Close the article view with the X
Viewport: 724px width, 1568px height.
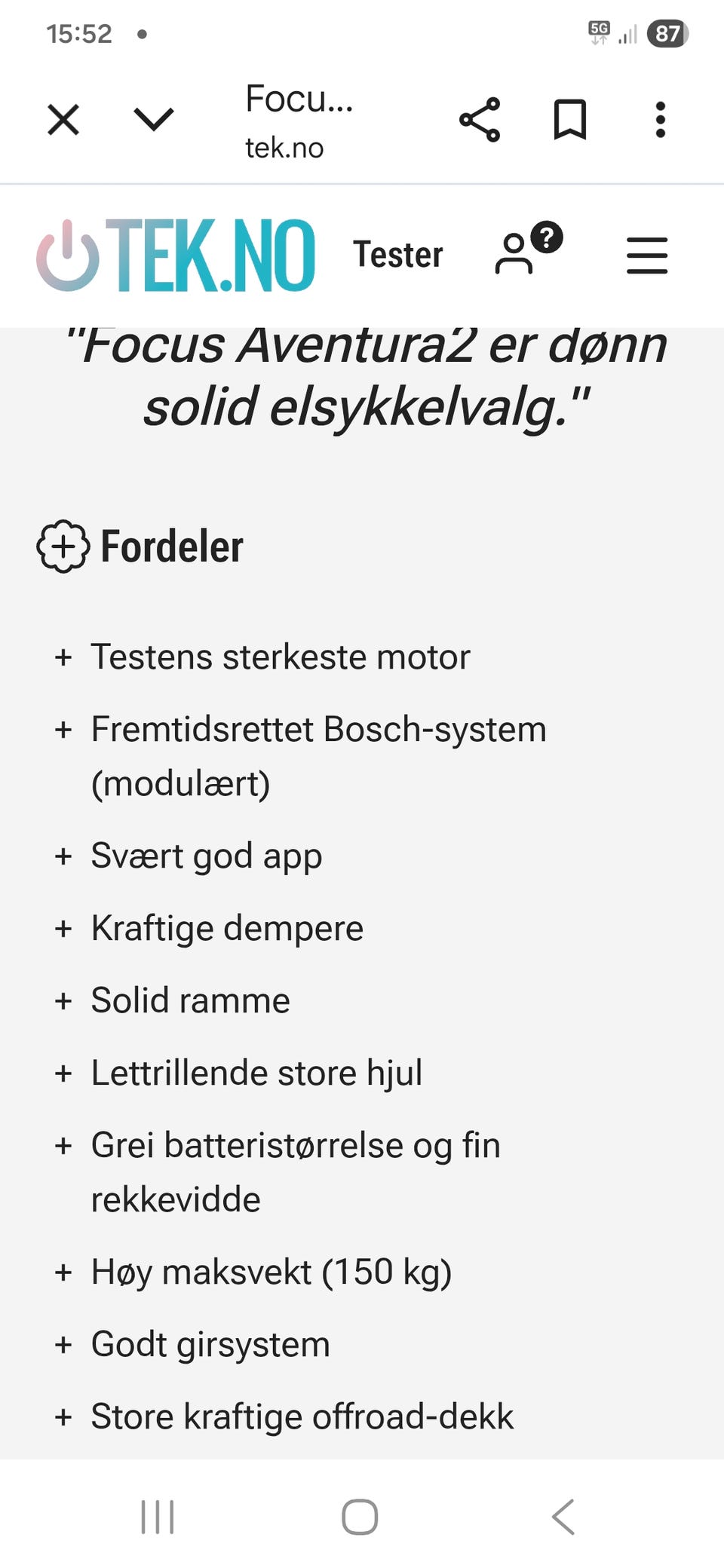[x=63, y=119]
